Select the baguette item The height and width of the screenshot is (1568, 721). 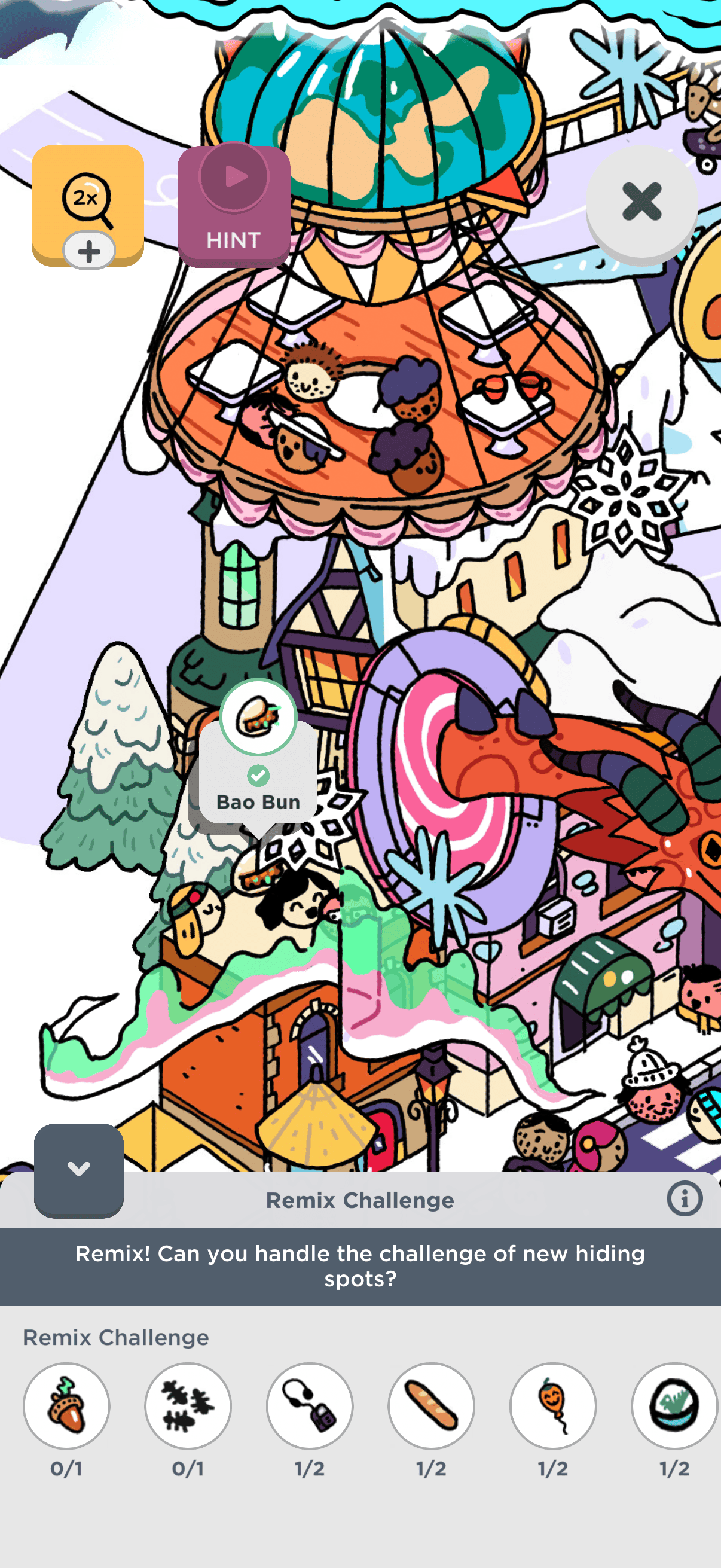coord(432,1405)
